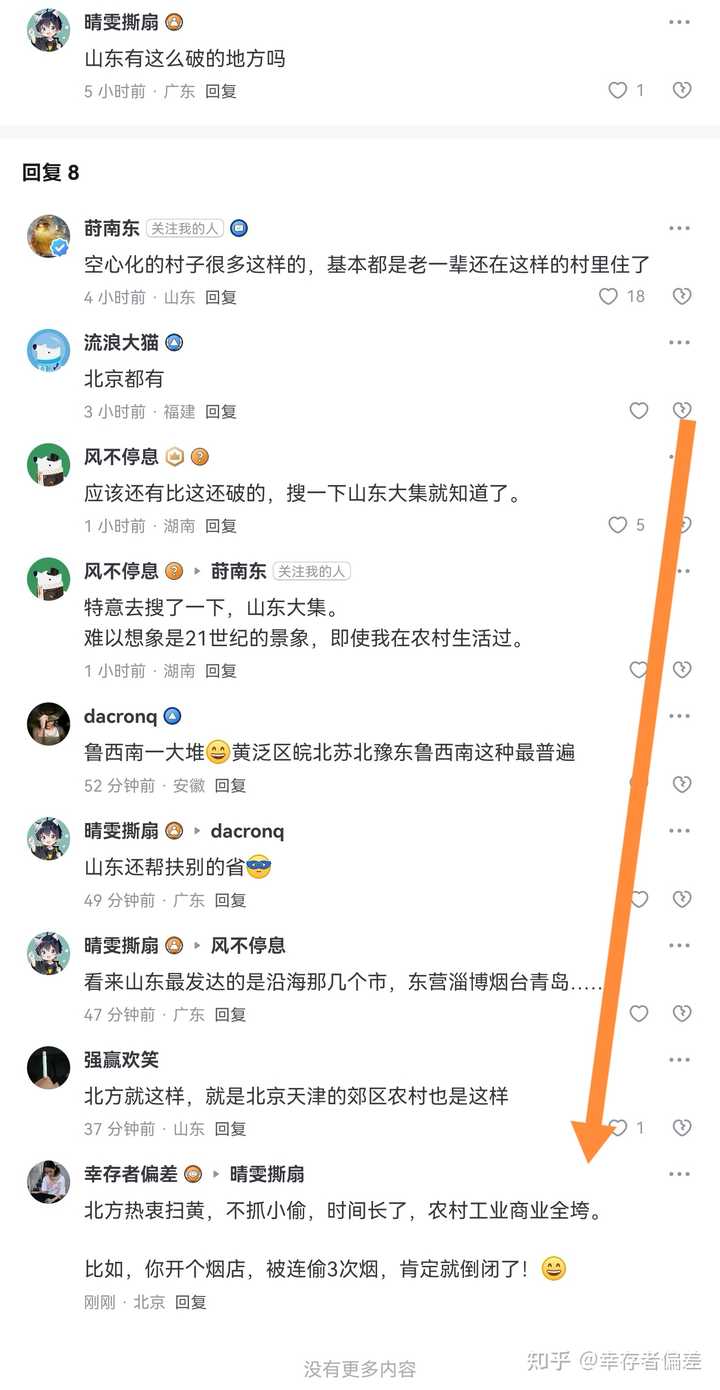Image resolution: width=720 pixels, height=1390 pixels.
Task: Dislike 蔚南东's comment about 空心化的村子
Action: [x=682, y=296]
